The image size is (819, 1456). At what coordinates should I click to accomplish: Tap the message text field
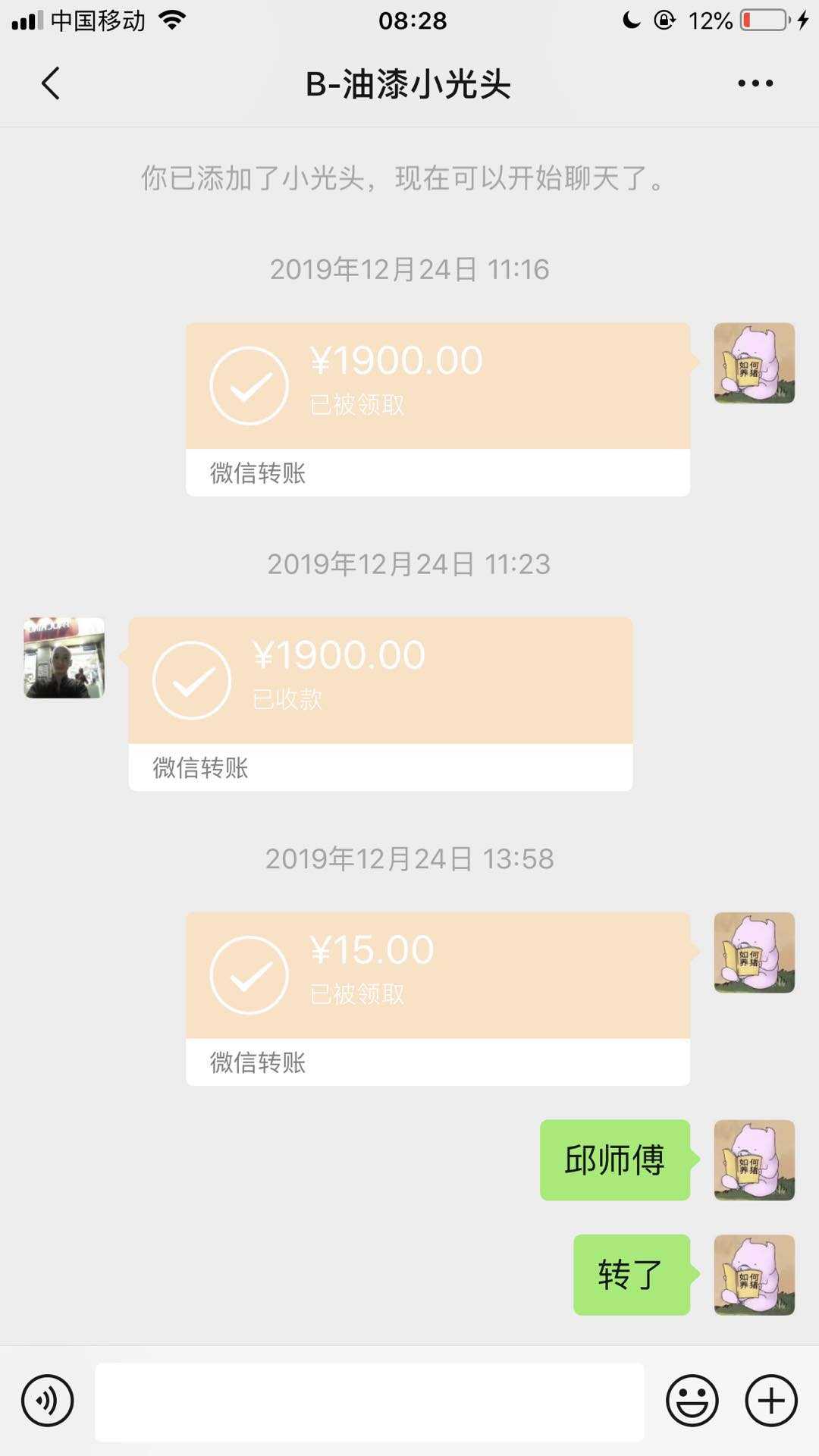point(369,1401)
